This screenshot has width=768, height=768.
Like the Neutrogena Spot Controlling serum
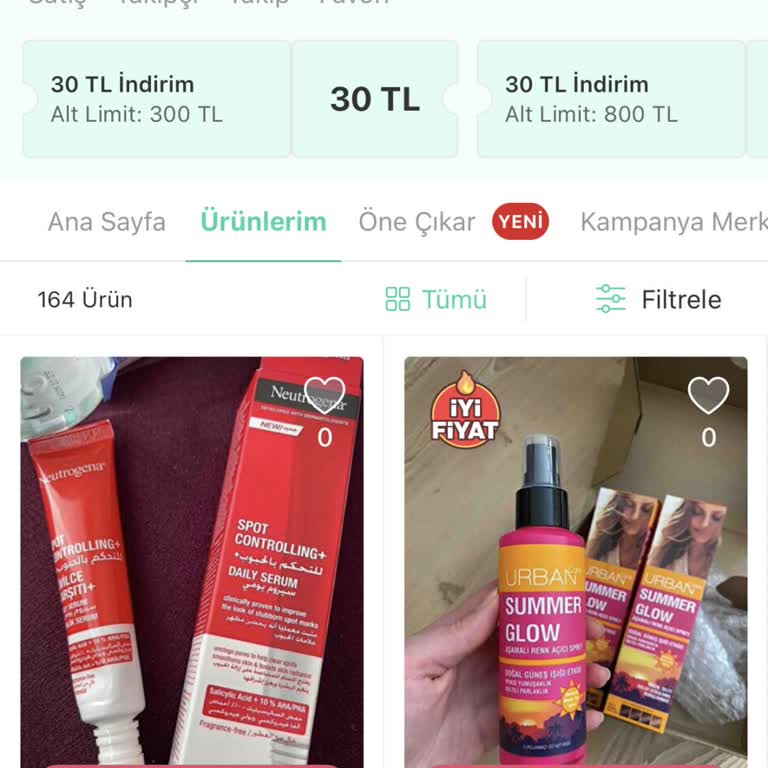(324, 396)
